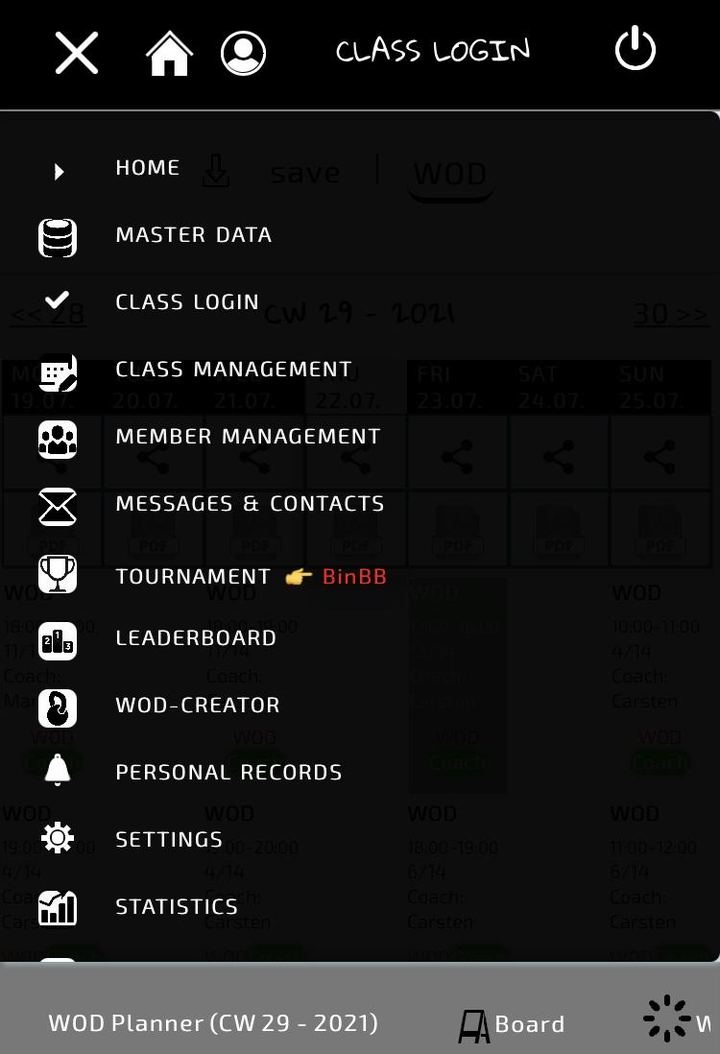720x1054 pixels.
Task: Click the Personal Records bell icon
Action: pyautogui.click(x=57, y=770)
